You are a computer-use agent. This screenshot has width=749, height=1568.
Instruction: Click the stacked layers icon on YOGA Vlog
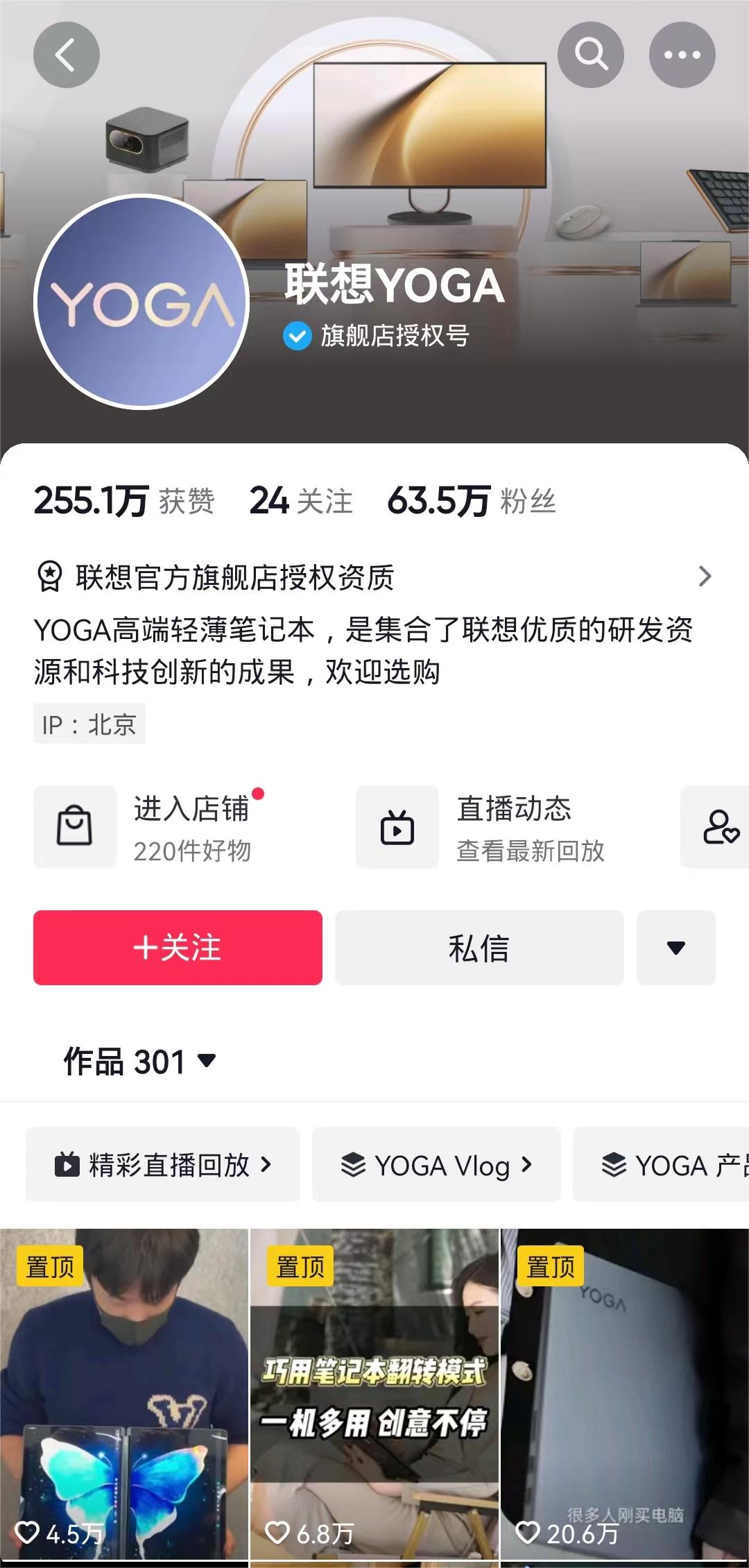tap(355, 1165)
